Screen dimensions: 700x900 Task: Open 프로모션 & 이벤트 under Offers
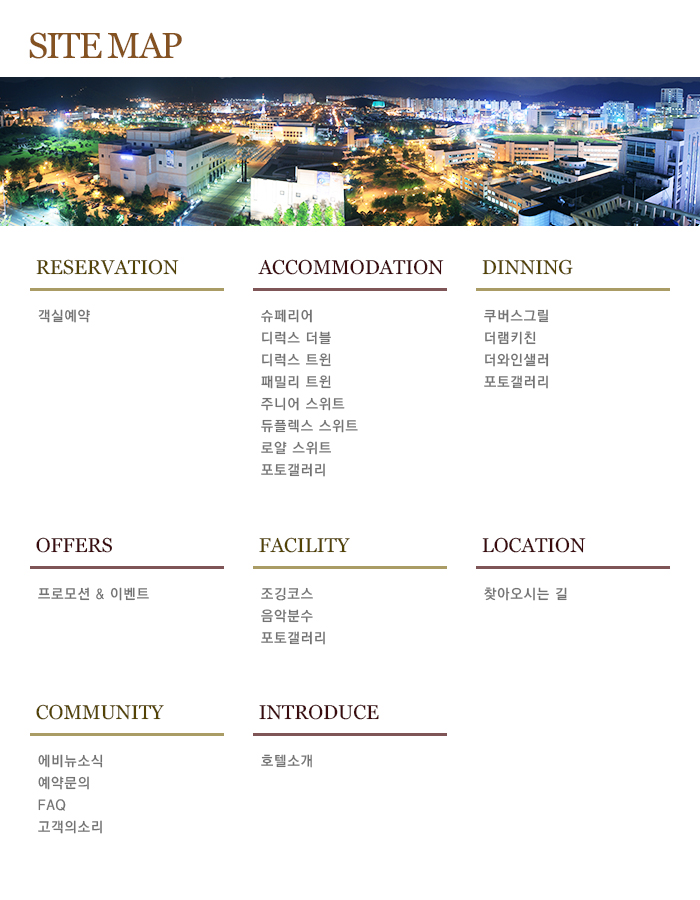(93, 593)
